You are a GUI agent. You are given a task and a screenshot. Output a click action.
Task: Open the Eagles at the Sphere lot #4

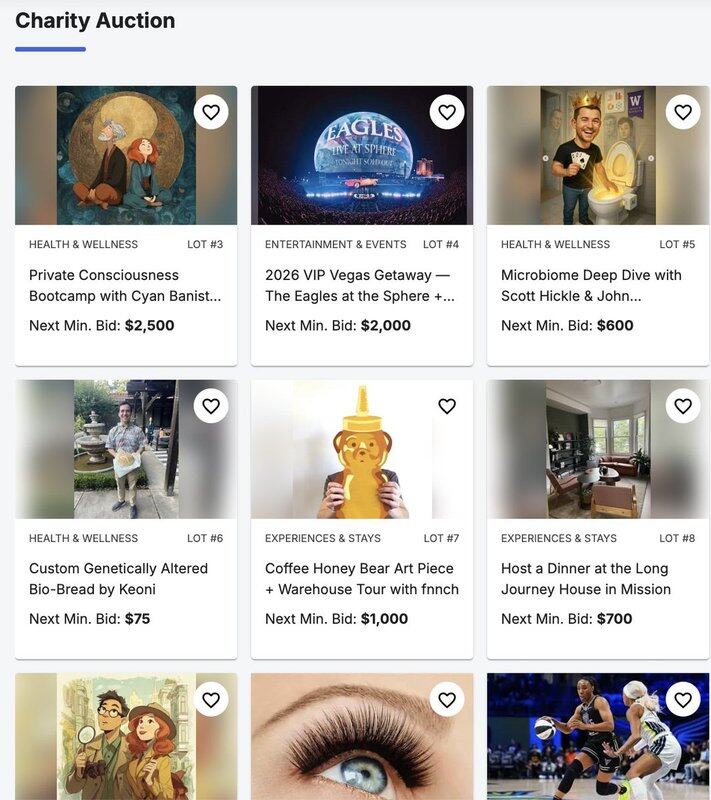click(361, 285)
